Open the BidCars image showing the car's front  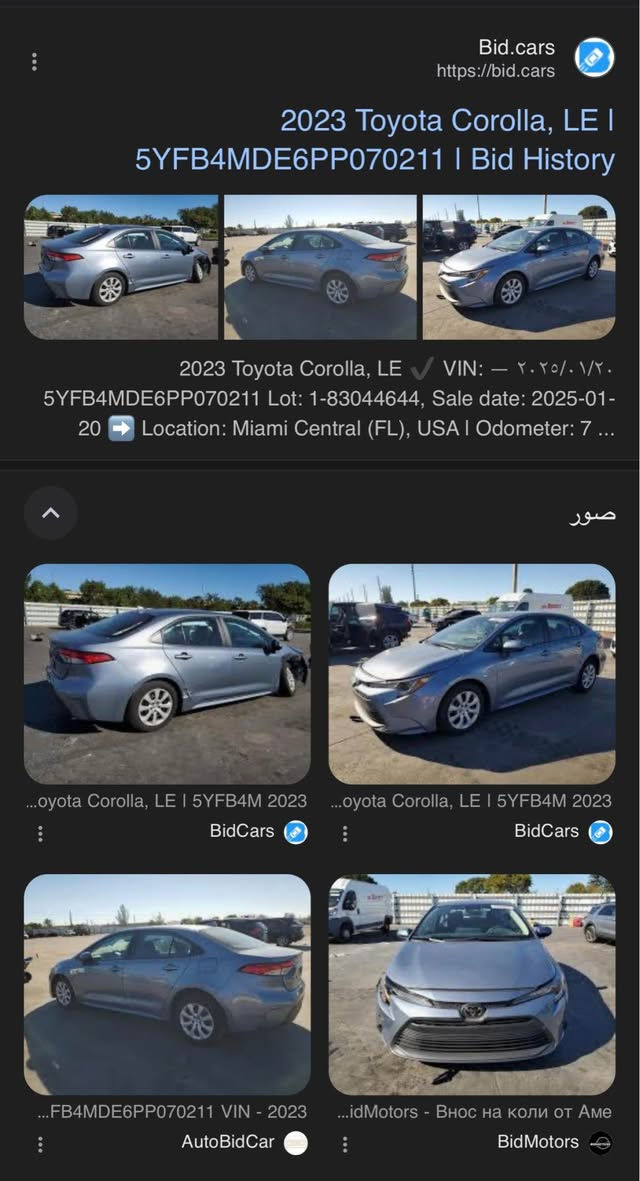click(x=471, y=673)
